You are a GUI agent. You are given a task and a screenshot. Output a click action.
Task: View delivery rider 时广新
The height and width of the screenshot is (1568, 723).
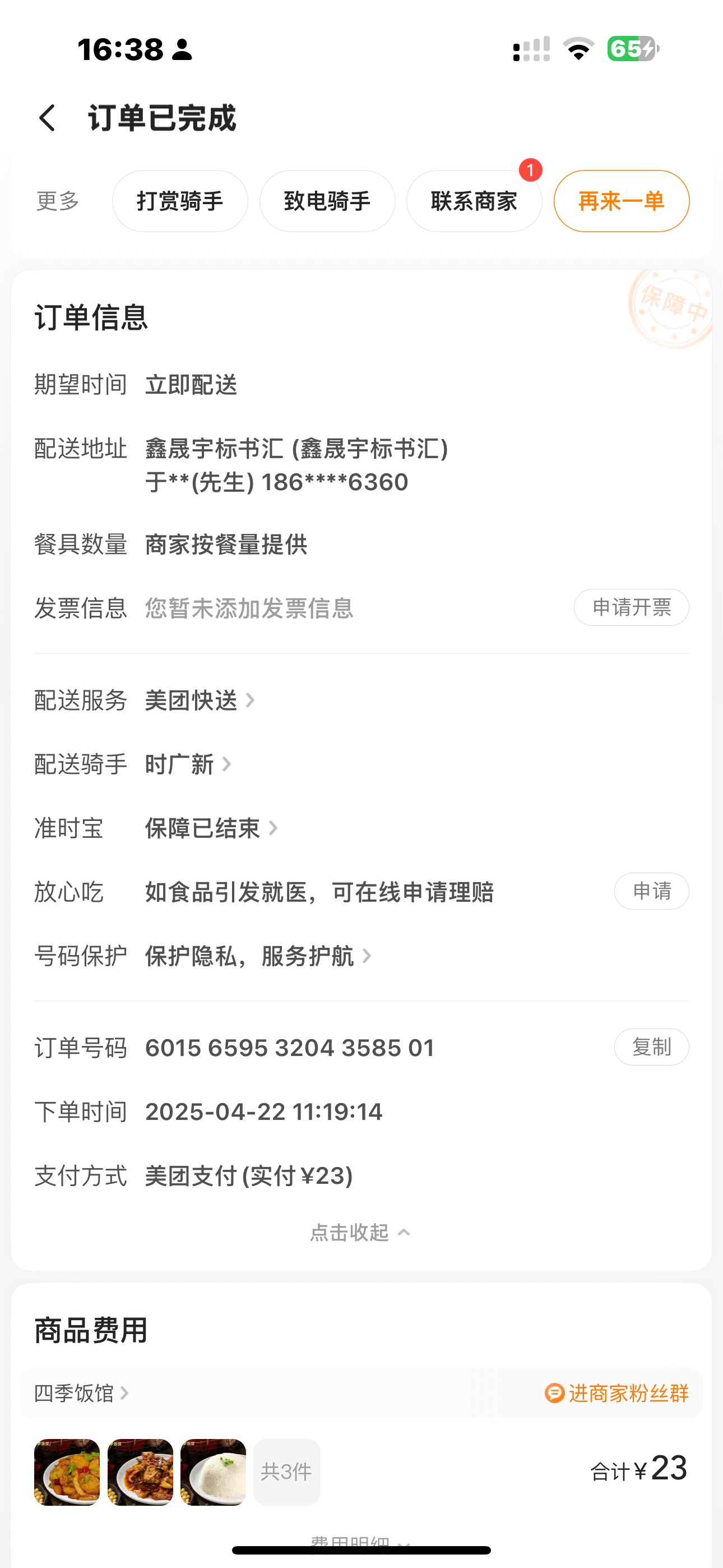coord(187,764)
